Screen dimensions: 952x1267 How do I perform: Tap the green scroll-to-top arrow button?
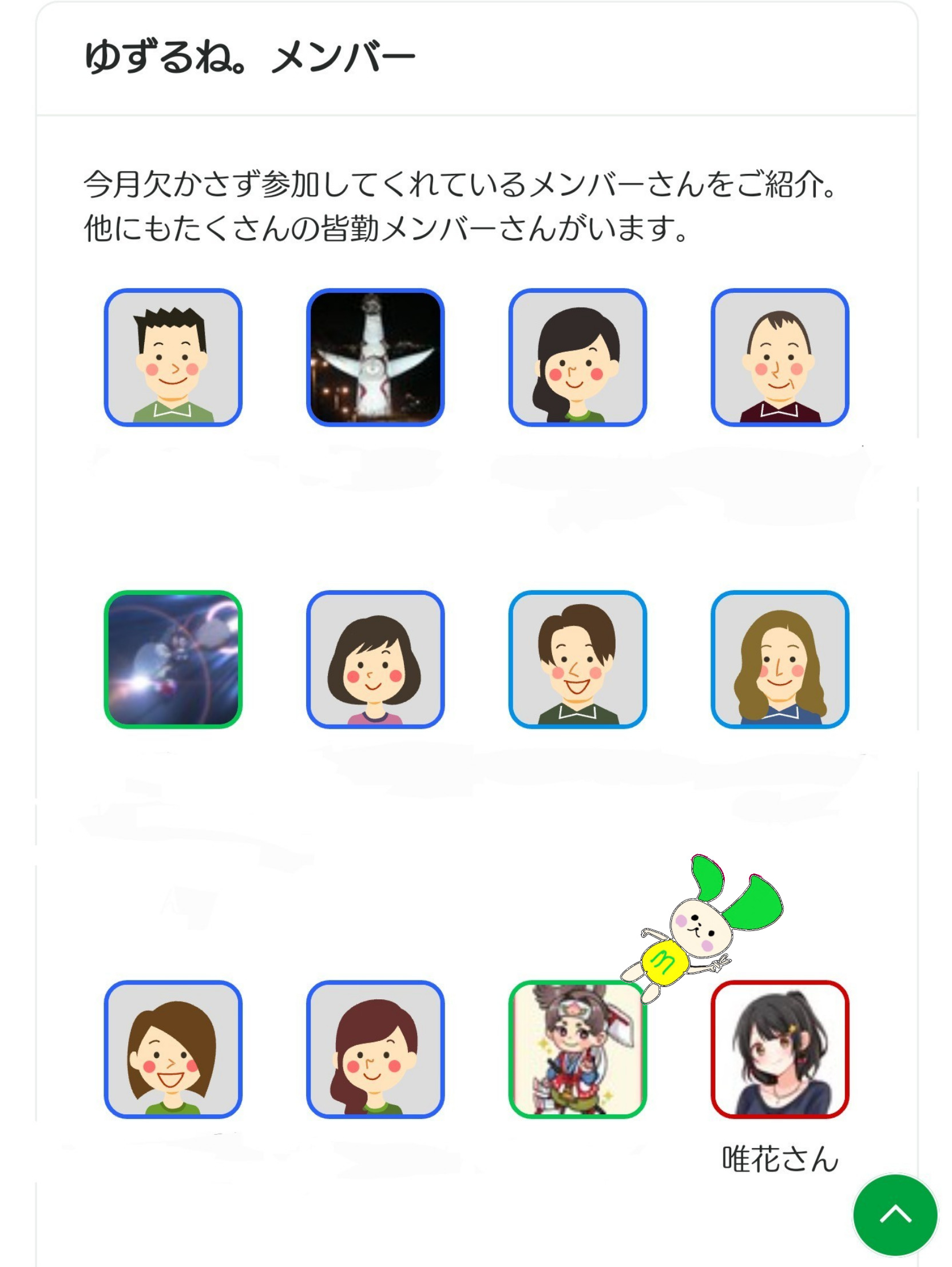coord(895,1215)
